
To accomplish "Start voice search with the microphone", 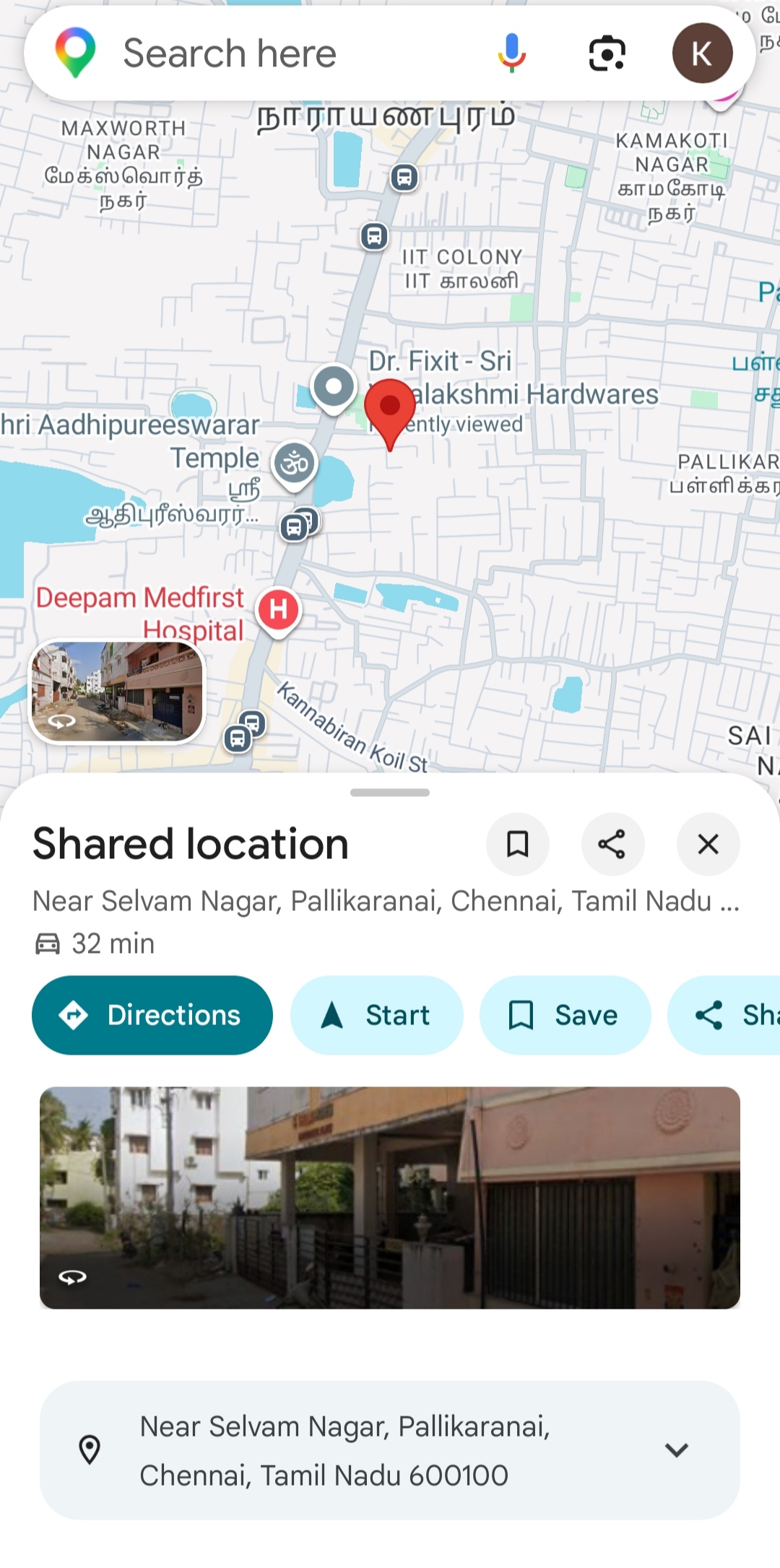I will tap(511, 53).
